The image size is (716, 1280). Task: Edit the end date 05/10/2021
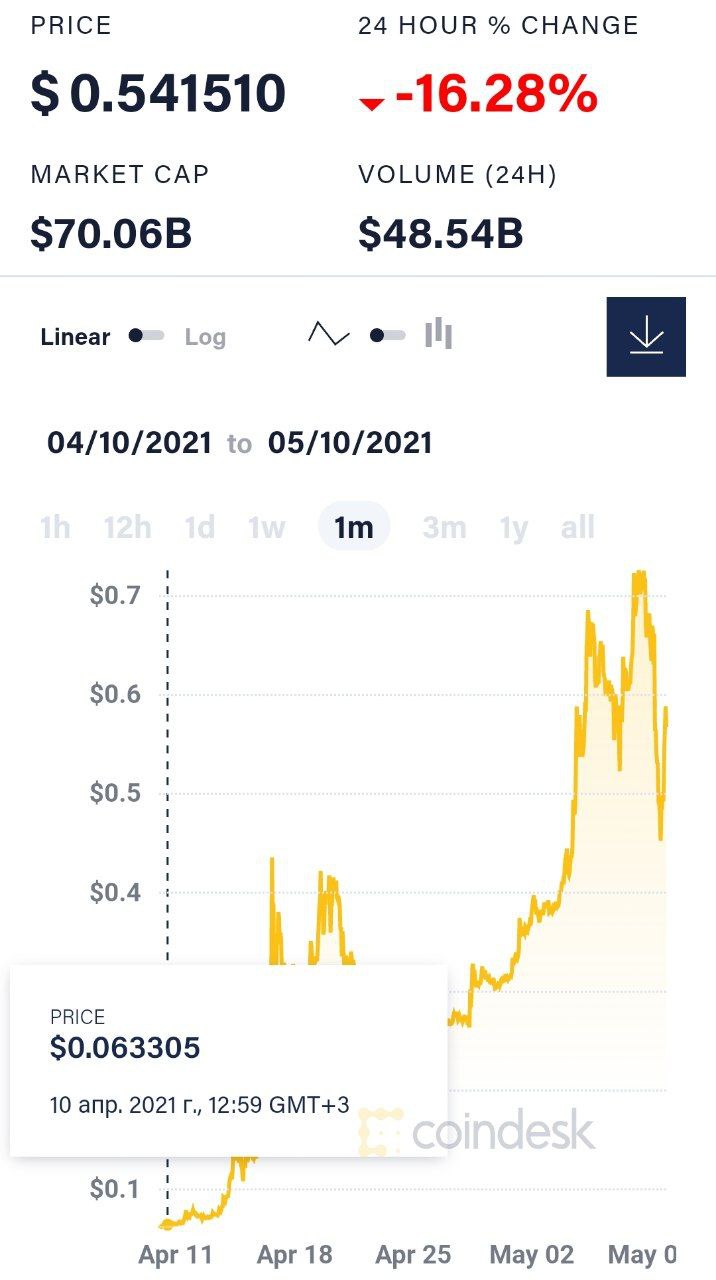coord(350,443)
